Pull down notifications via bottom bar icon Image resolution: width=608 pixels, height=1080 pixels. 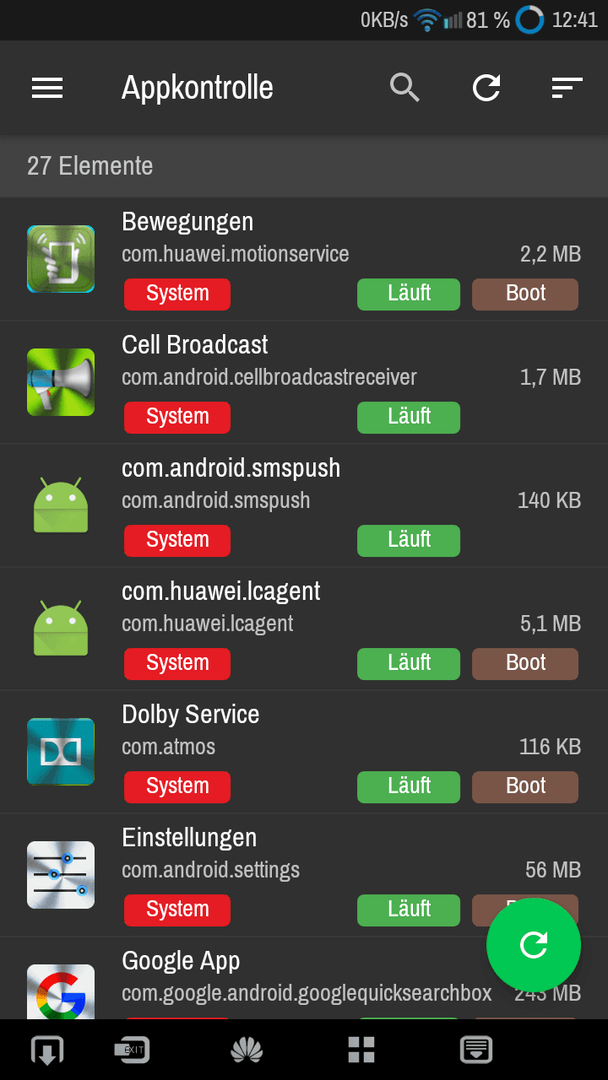click(x=476, y=1050)
